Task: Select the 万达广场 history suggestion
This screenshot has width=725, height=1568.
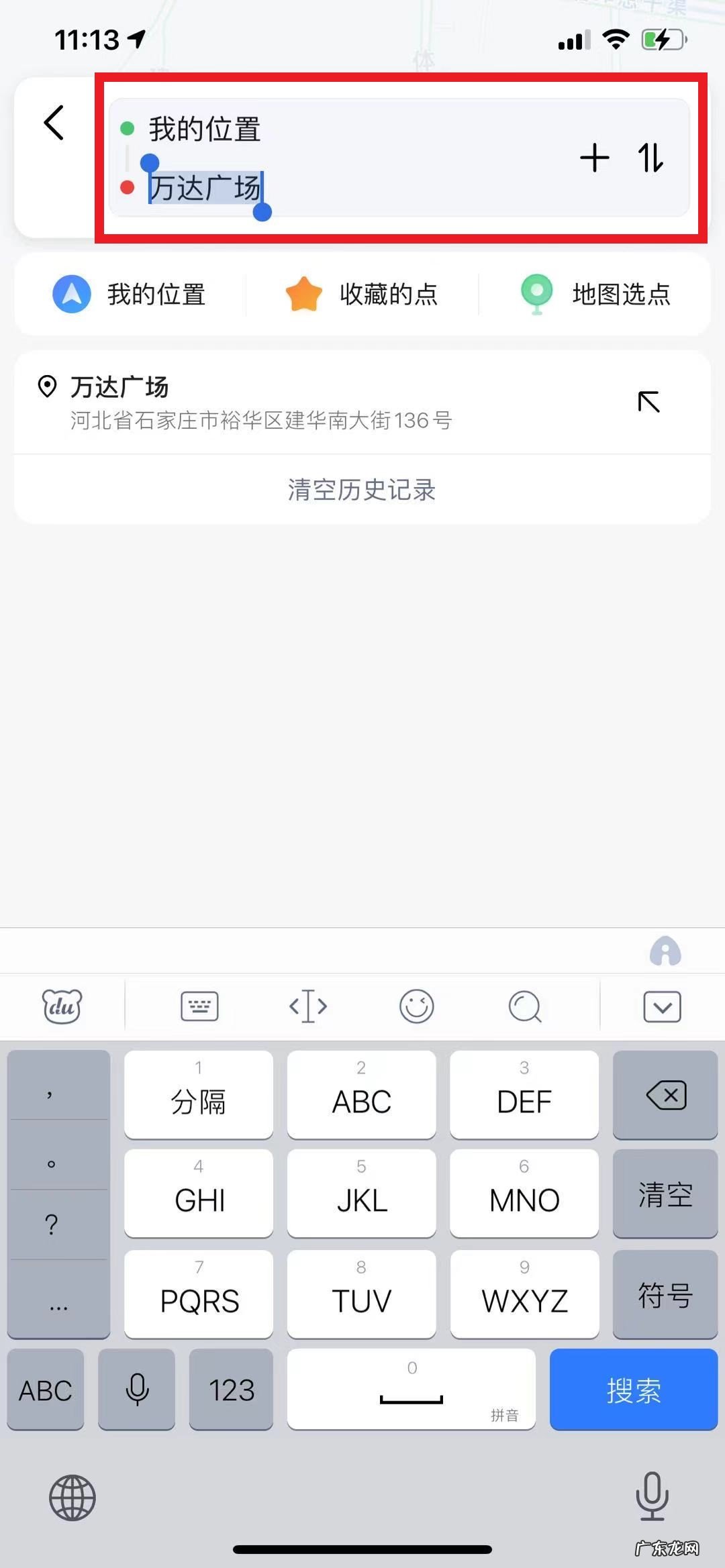Action: click(x=269, y=401)
